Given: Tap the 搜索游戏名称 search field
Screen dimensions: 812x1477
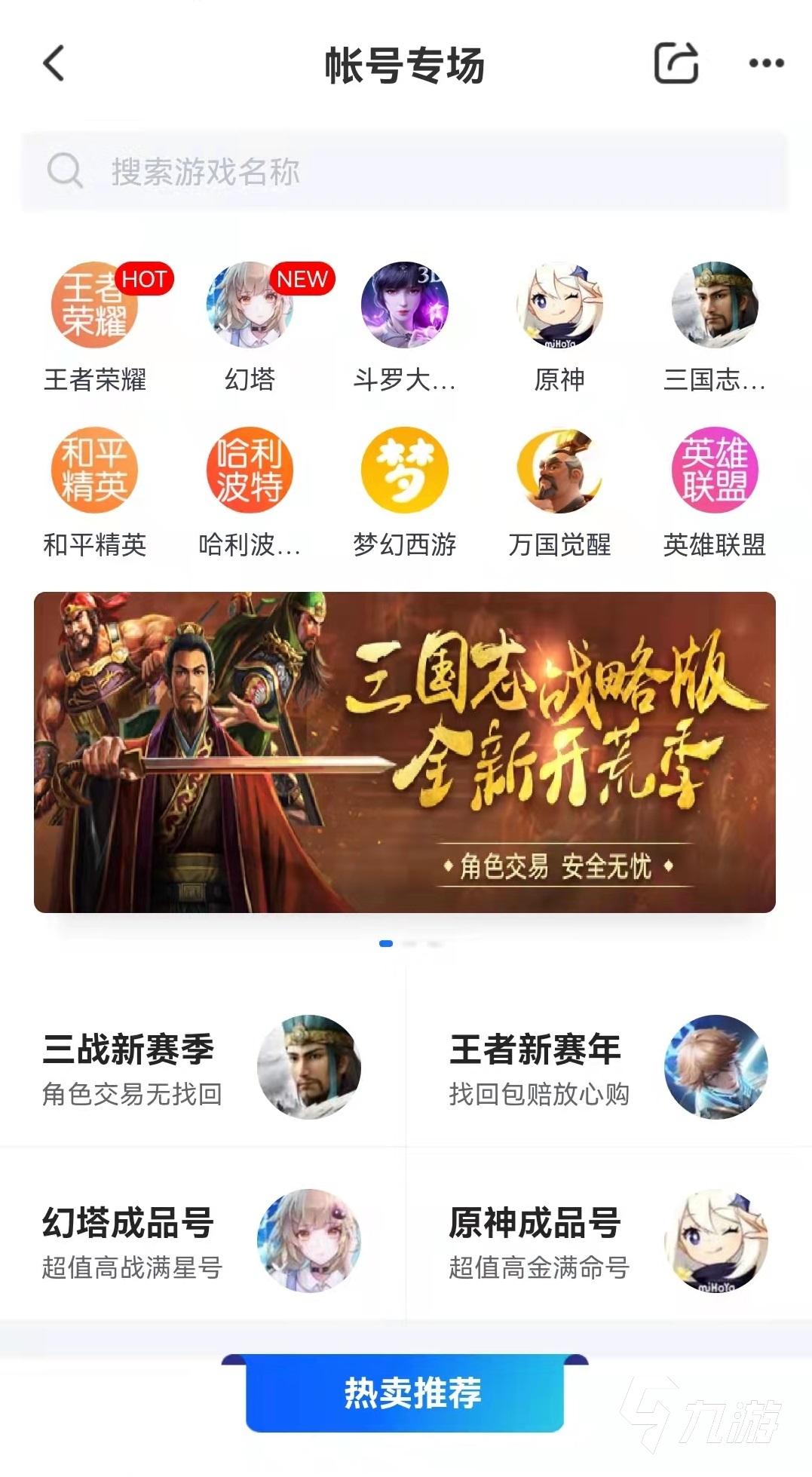Looking at the screenshot, I should pyautogui.click(x=405, y=172).
